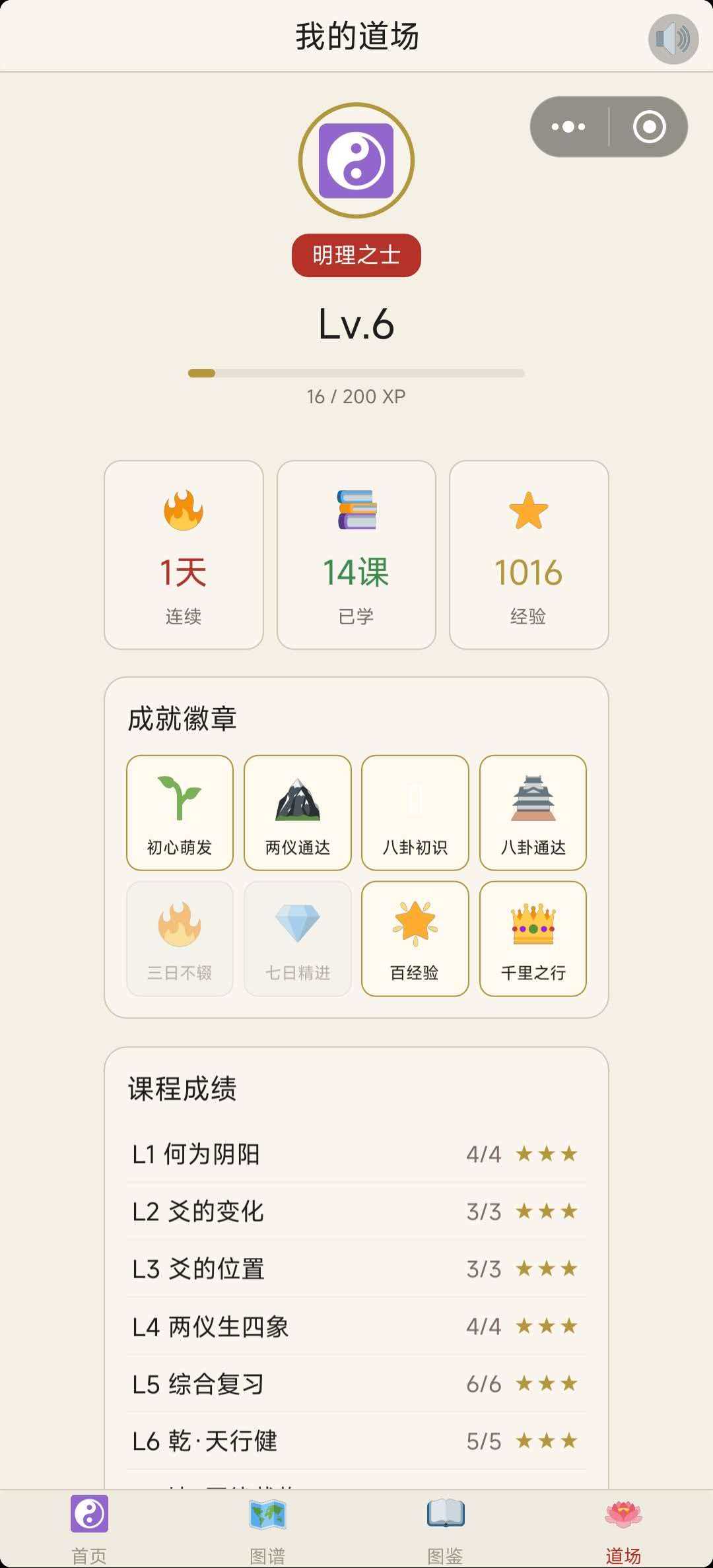
Task: Open the mini-program more options menu
Action: (x=567, y=127)
